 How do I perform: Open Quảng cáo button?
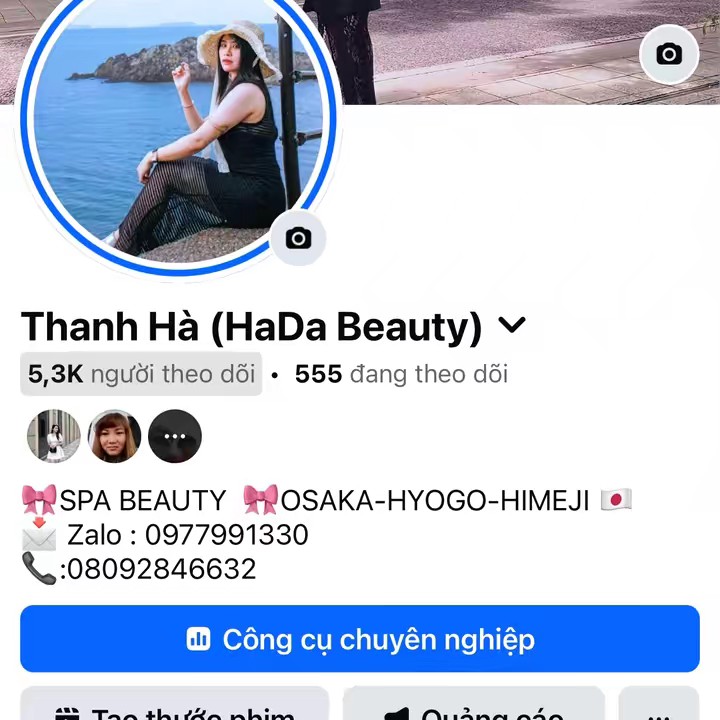[x=474, y=706]
